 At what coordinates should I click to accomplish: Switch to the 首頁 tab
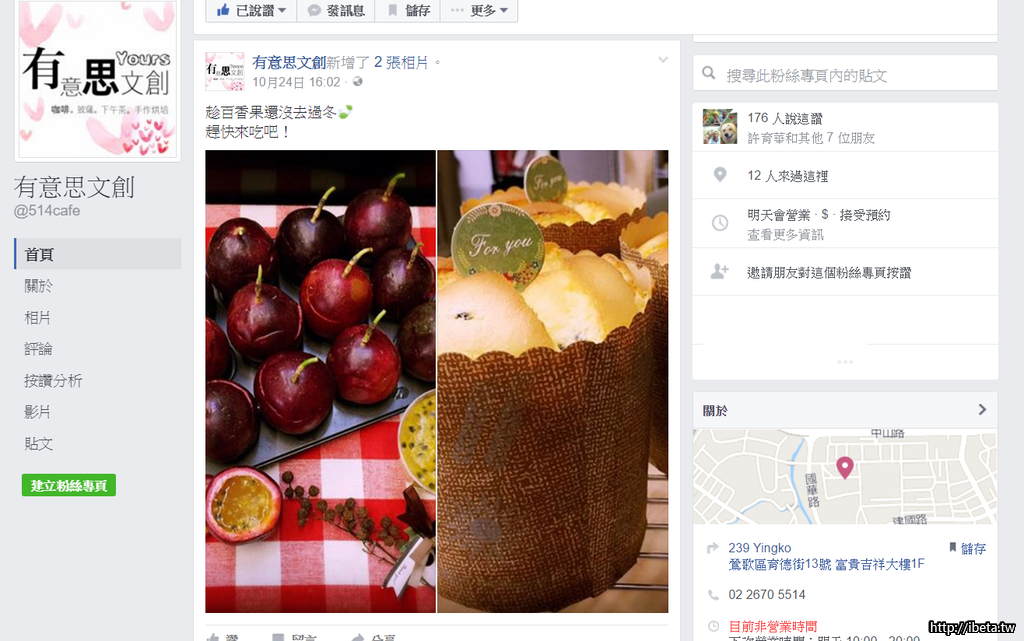pyautogui.click(x=39, y=254)
